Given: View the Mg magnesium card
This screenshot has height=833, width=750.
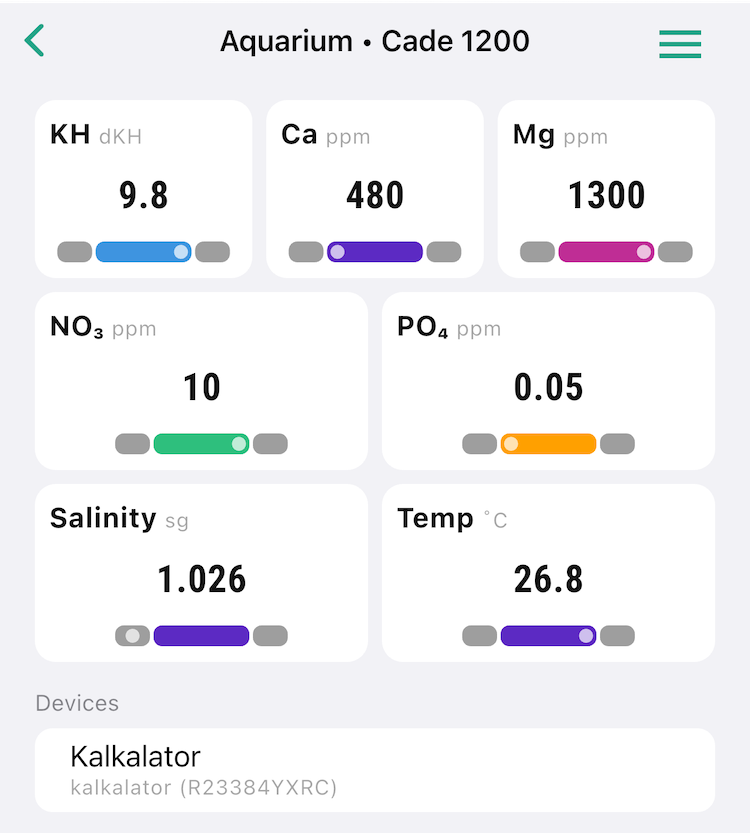Looking at the screenshot, I should pos(606,189).
